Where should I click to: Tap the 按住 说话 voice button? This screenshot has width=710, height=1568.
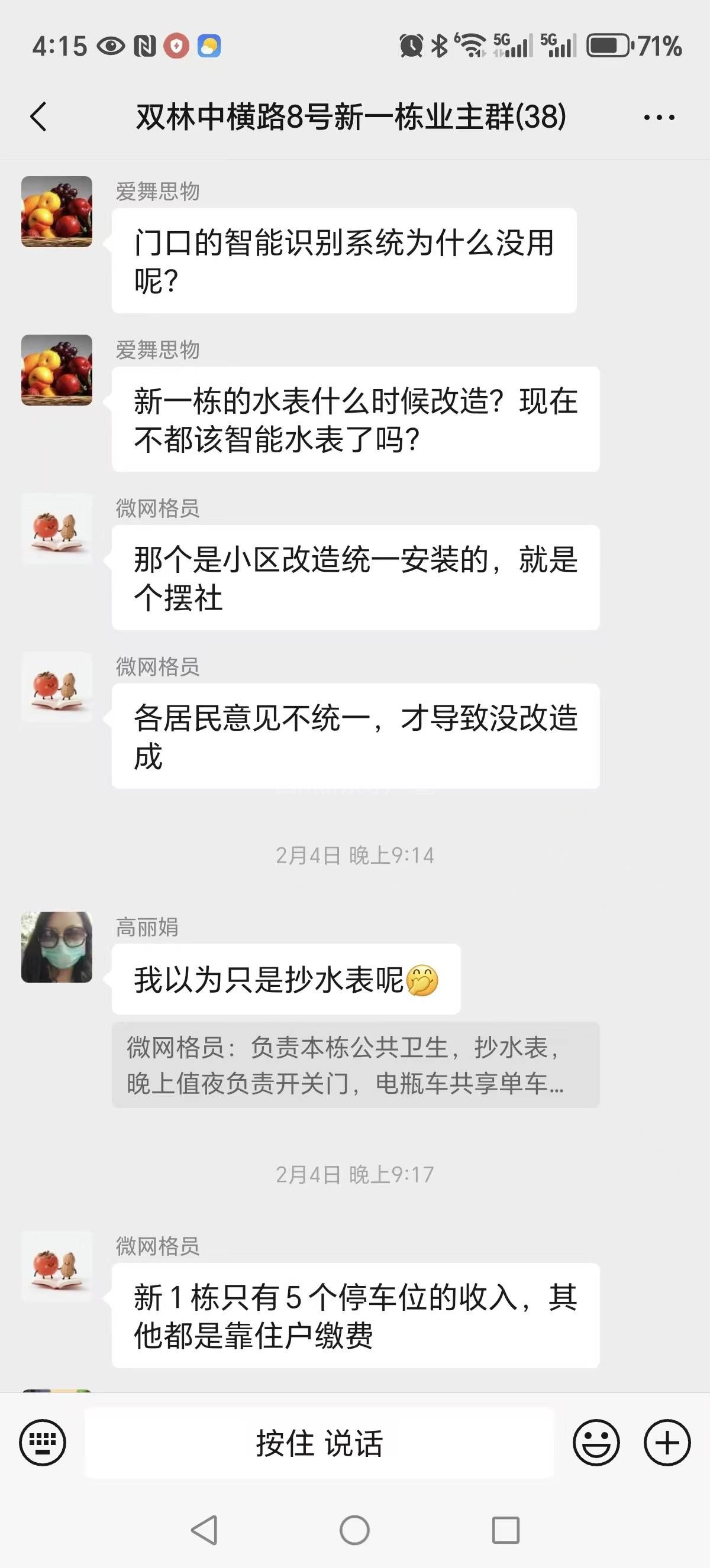click(319, 1443)
